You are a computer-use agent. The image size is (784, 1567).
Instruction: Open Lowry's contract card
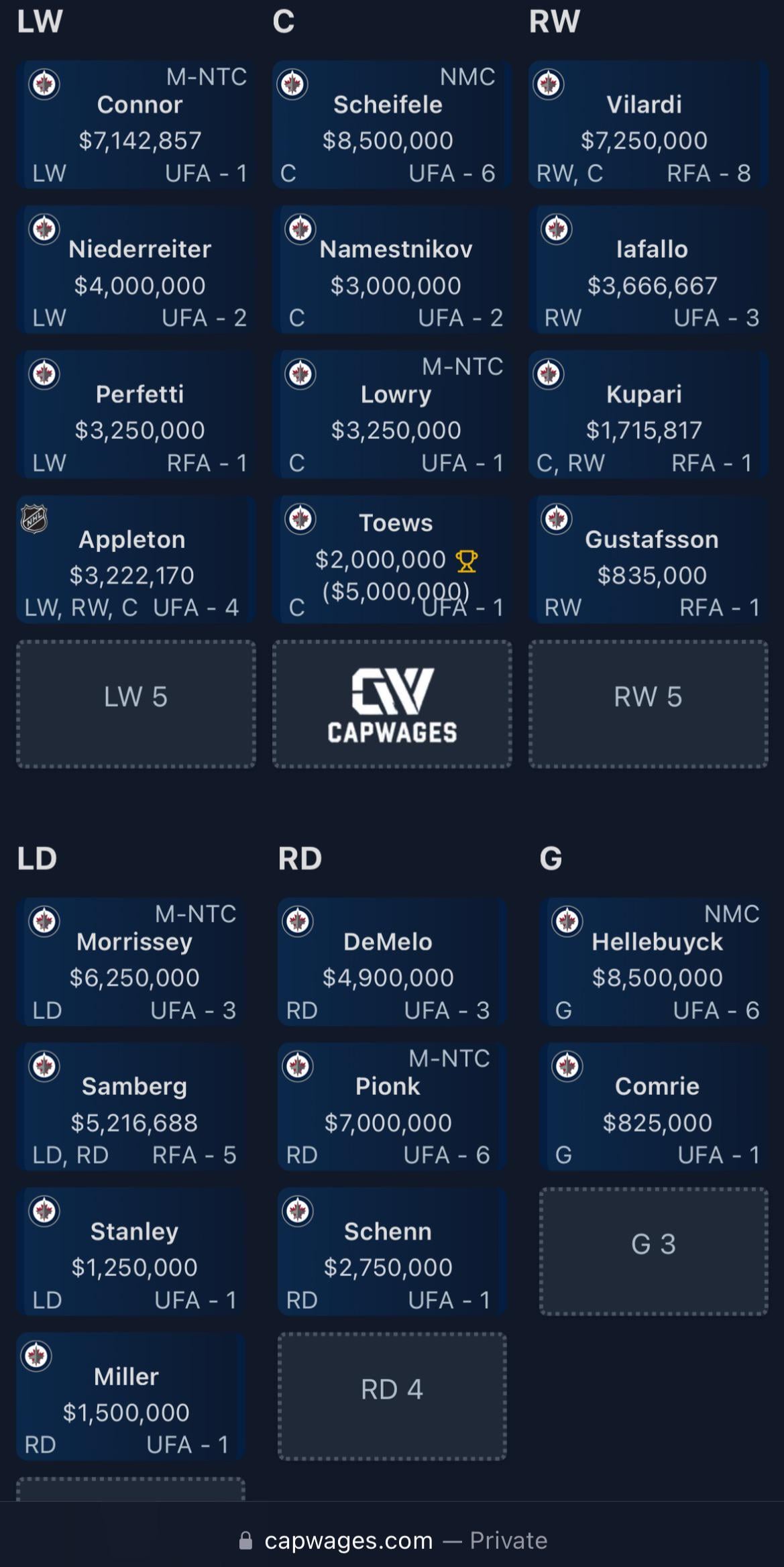click(392, 415)
